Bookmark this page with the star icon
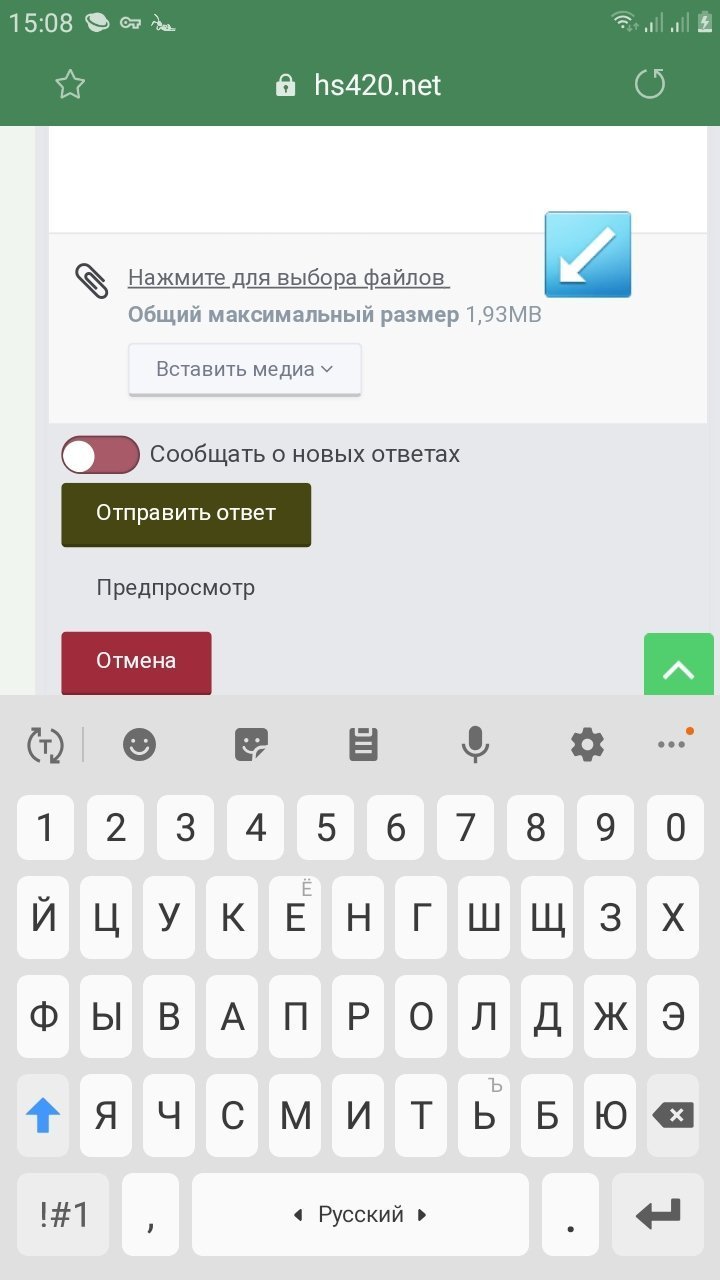 [69, 85]
